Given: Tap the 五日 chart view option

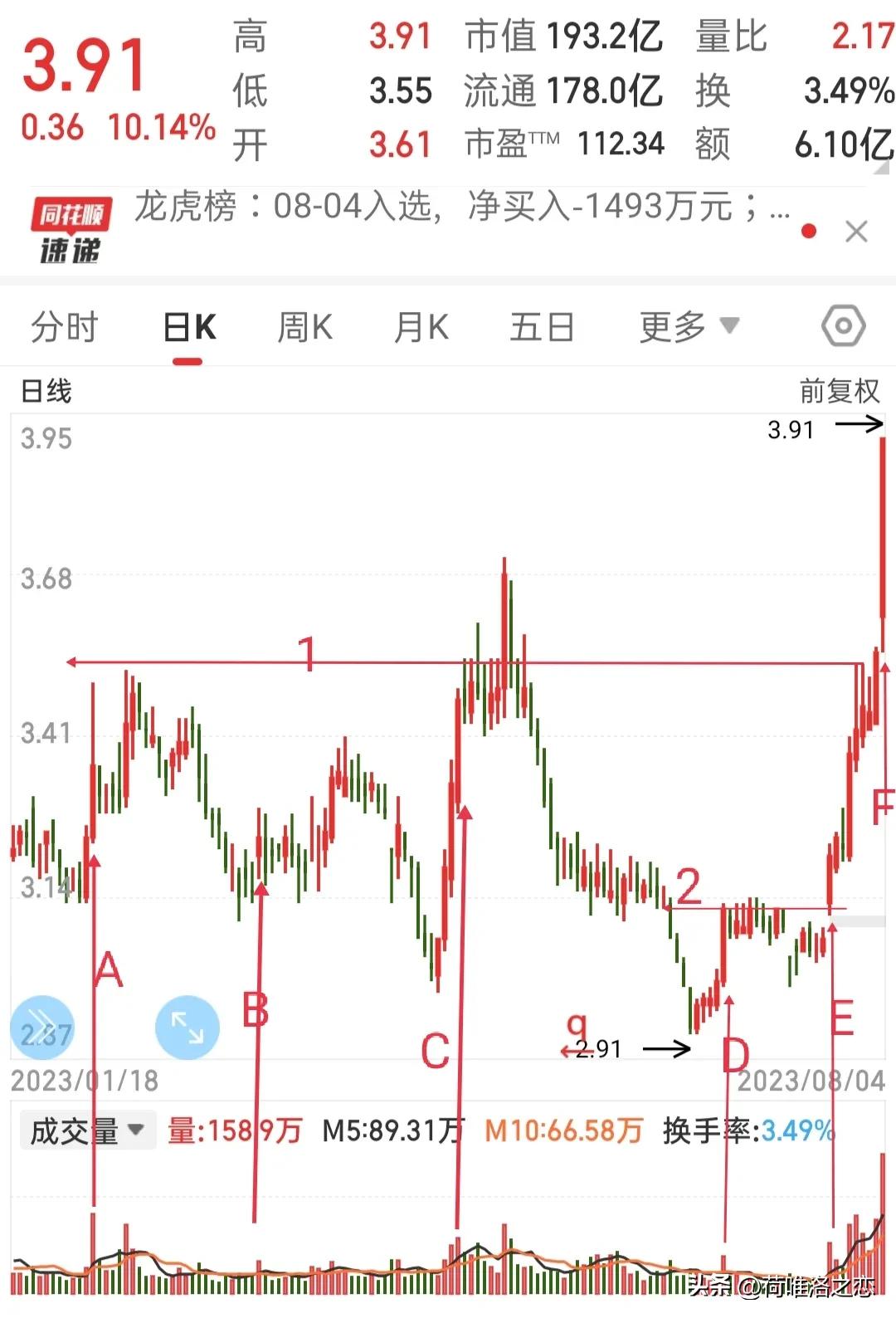Looking at the screenshot, I should click(x=542, y=326).
